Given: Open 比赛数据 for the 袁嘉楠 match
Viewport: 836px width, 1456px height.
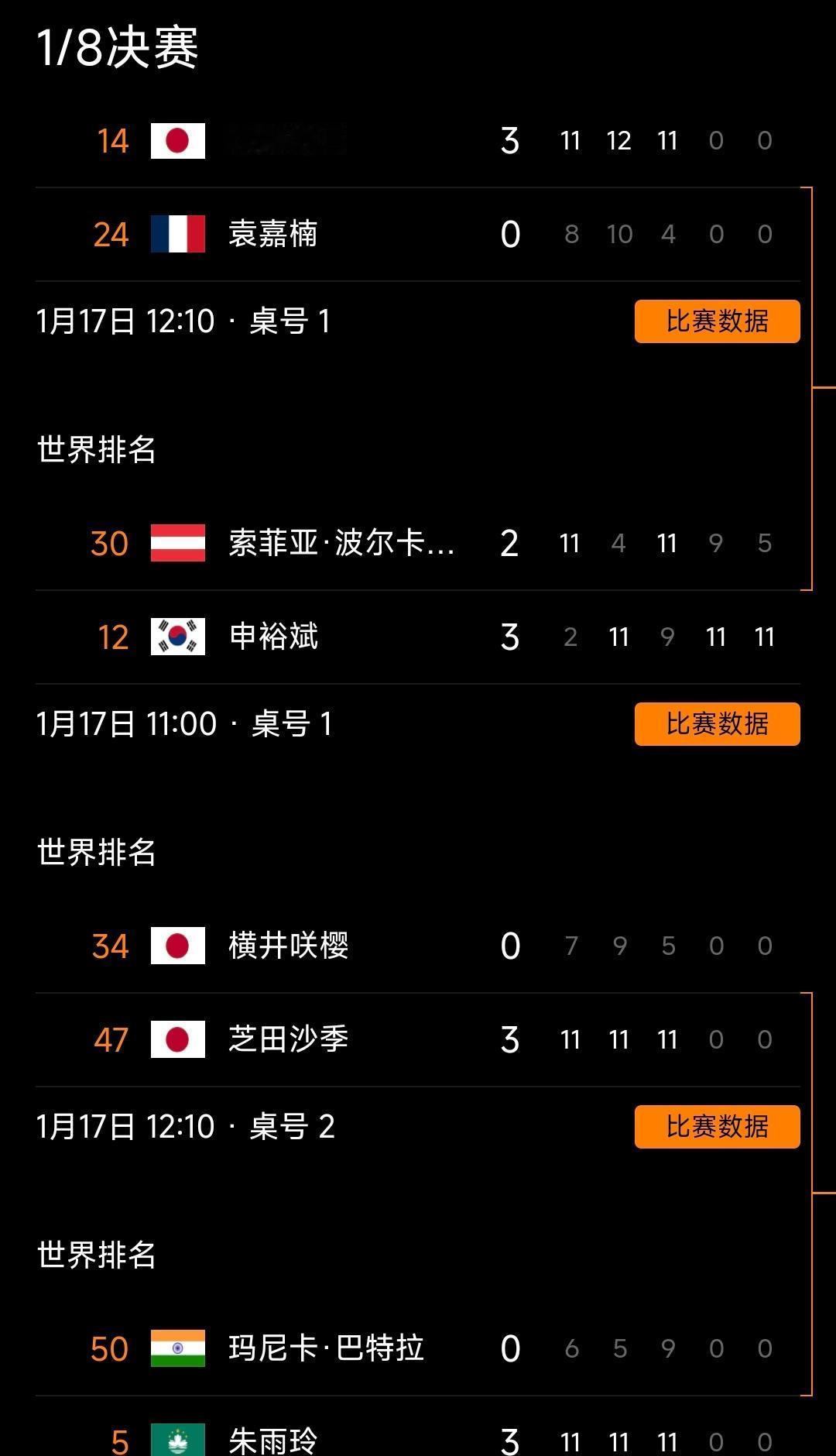Looking at the screenshot, I should (717, 321).
